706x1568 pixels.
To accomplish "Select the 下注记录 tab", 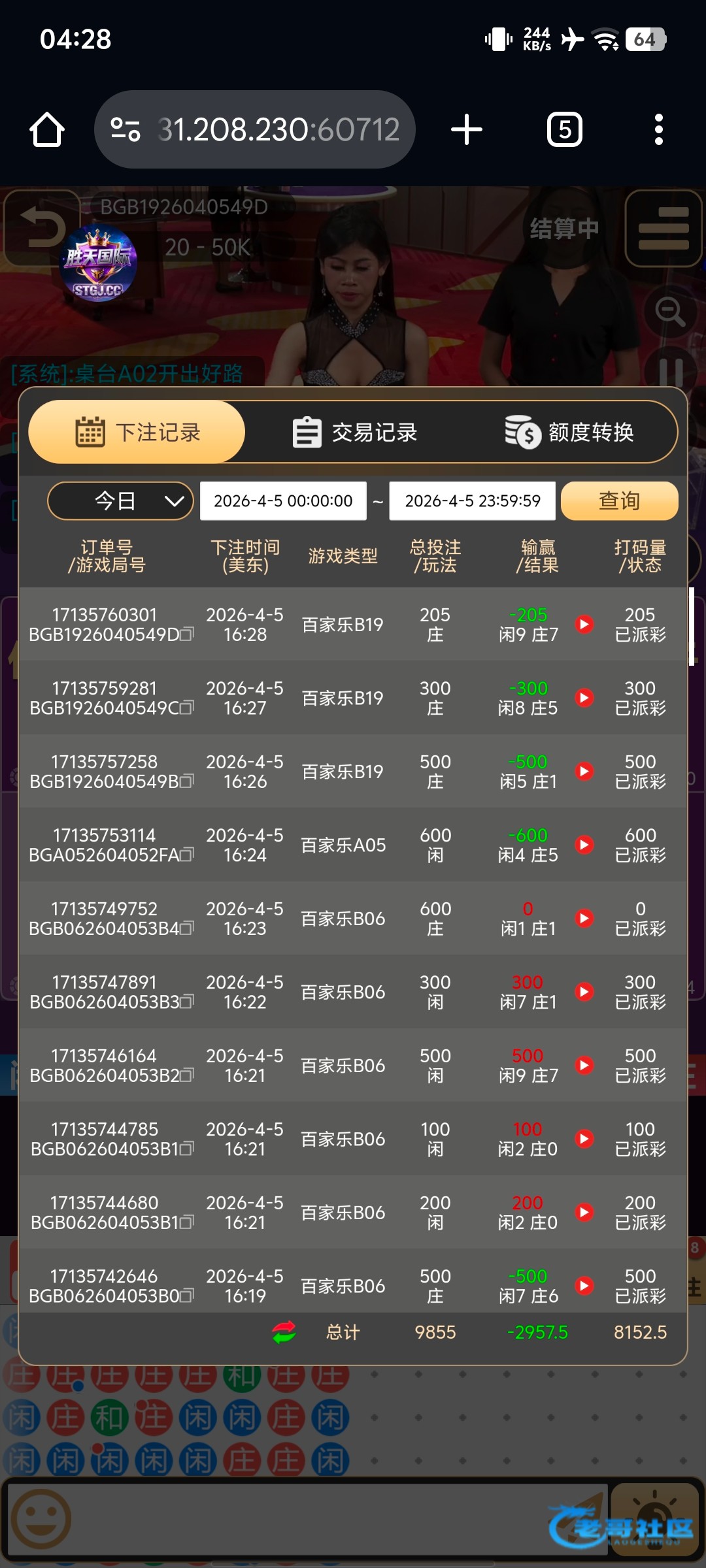I will 137,433.
